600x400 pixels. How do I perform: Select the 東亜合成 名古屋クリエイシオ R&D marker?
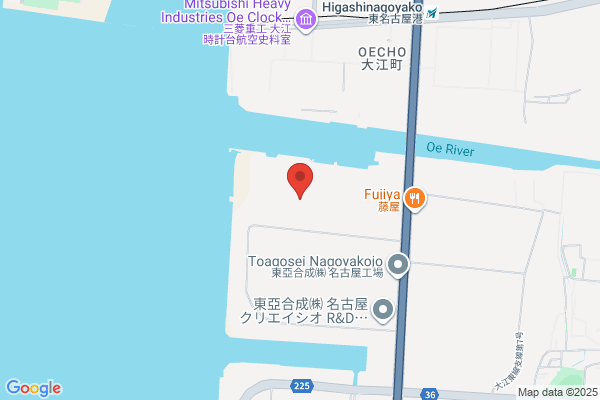pyautogui.click(x=383, y=310)
